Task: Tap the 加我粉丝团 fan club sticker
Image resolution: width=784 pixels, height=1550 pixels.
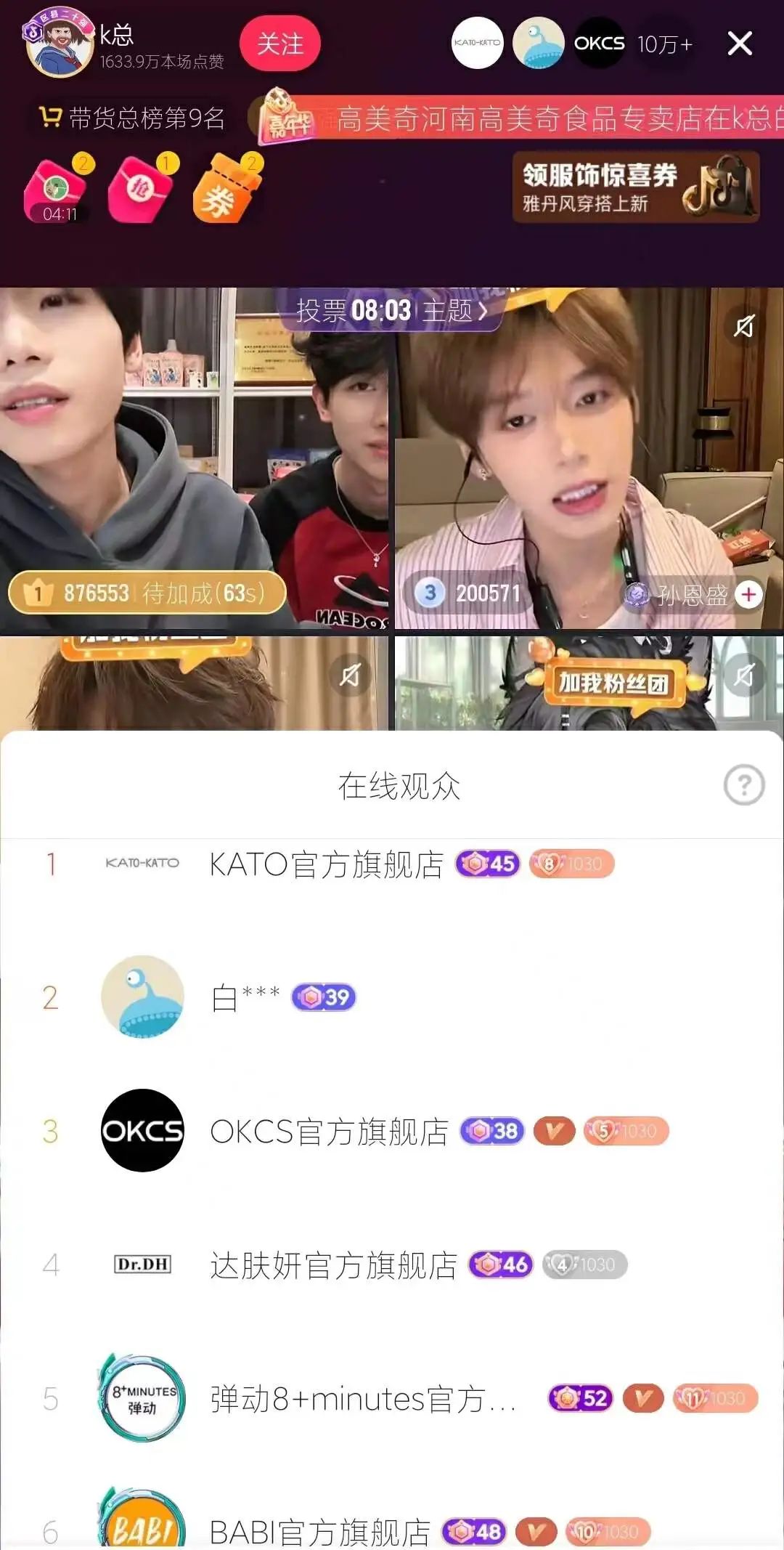Action: 613,683
